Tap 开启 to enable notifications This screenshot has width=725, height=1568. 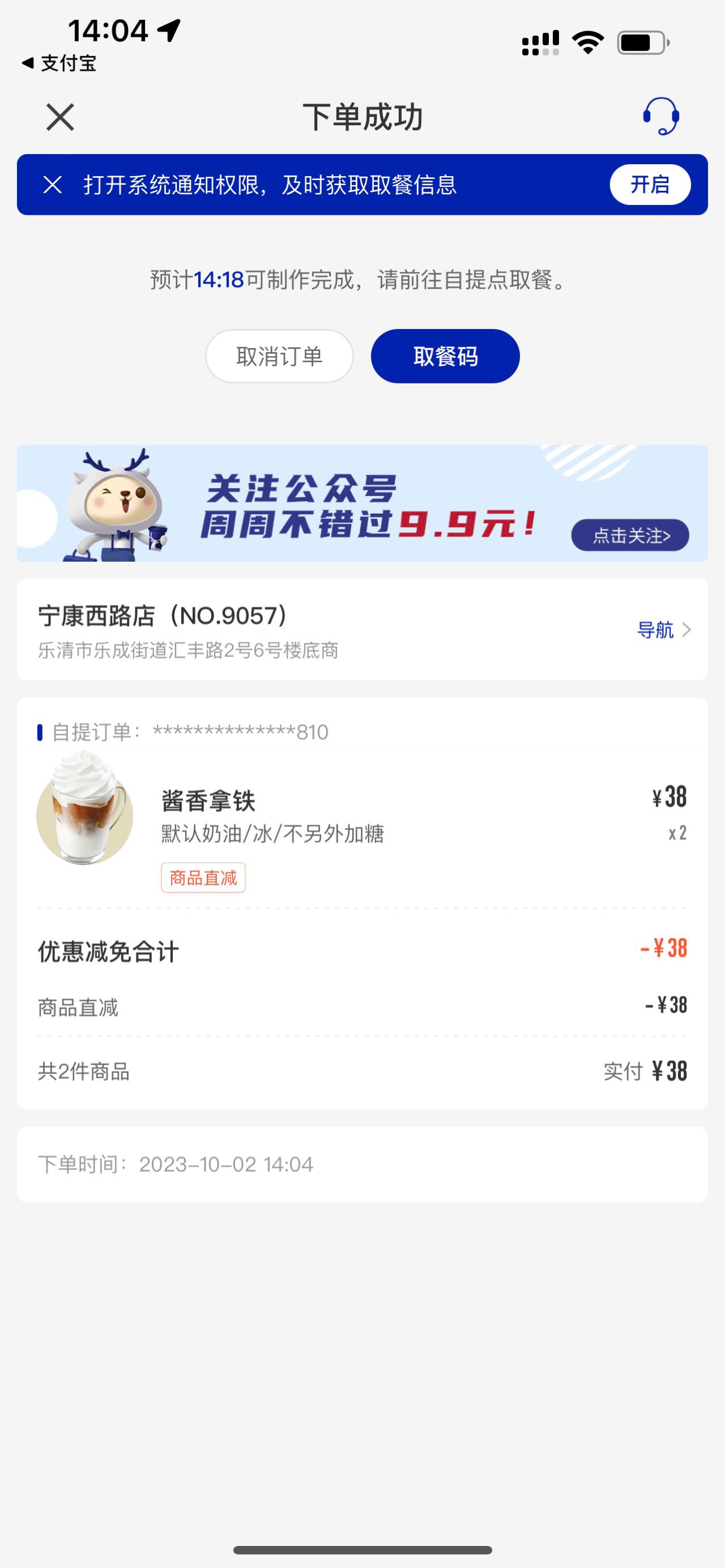point(650,185)
